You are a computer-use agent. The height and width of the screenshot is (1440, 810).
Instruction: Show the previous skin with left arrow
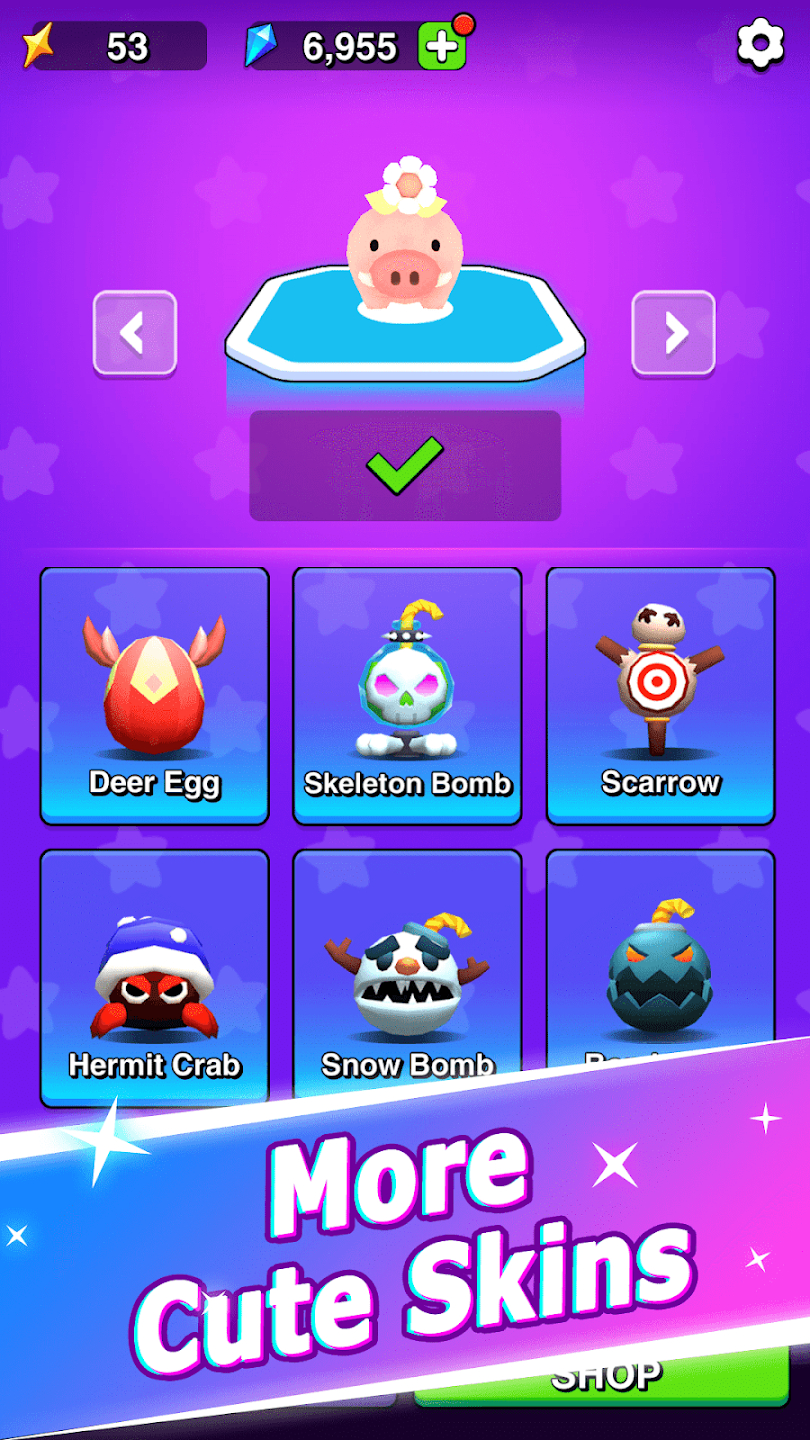(135, 334)
